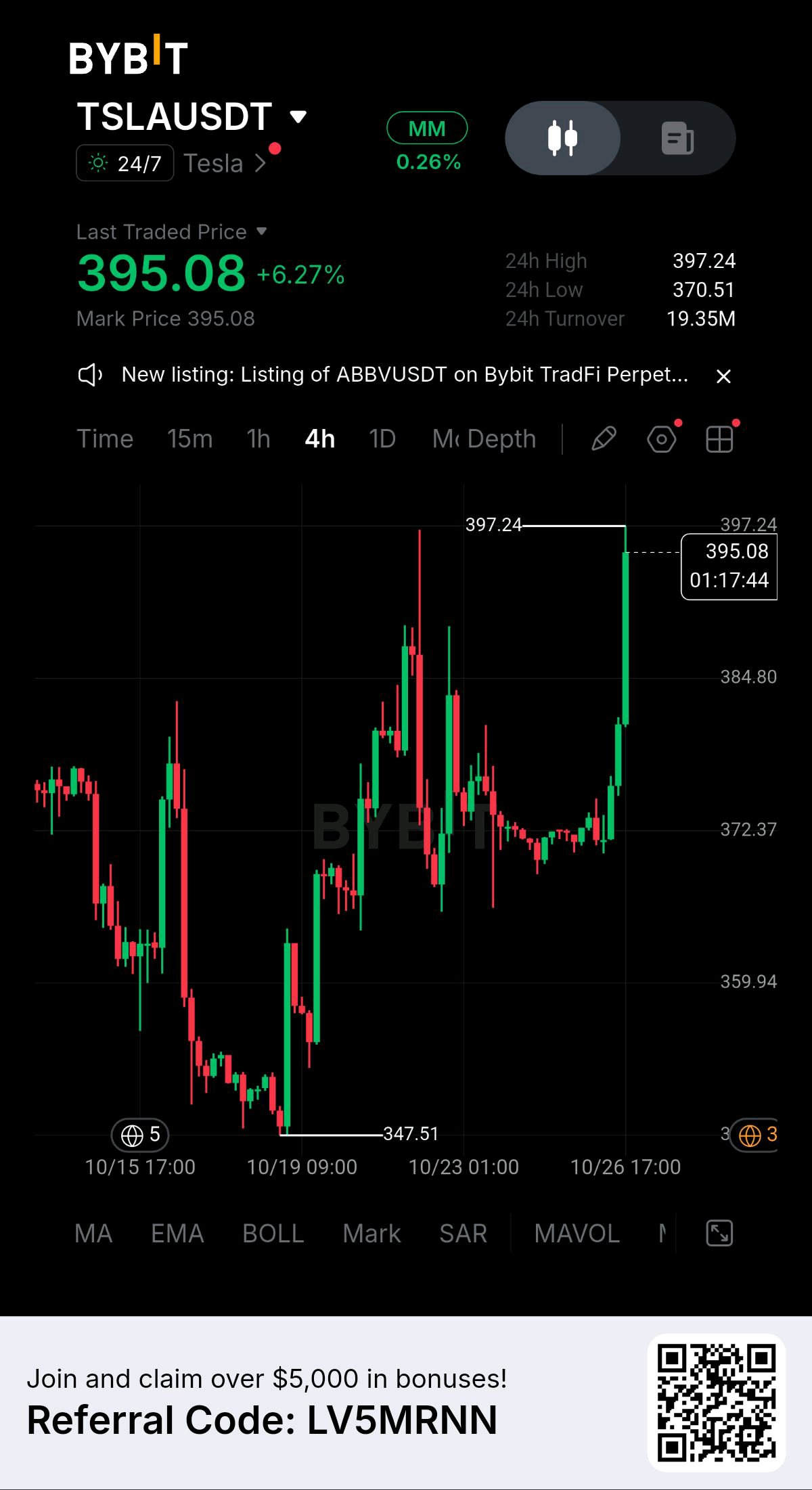Enable the EMA indicator

coord(177,1234)
